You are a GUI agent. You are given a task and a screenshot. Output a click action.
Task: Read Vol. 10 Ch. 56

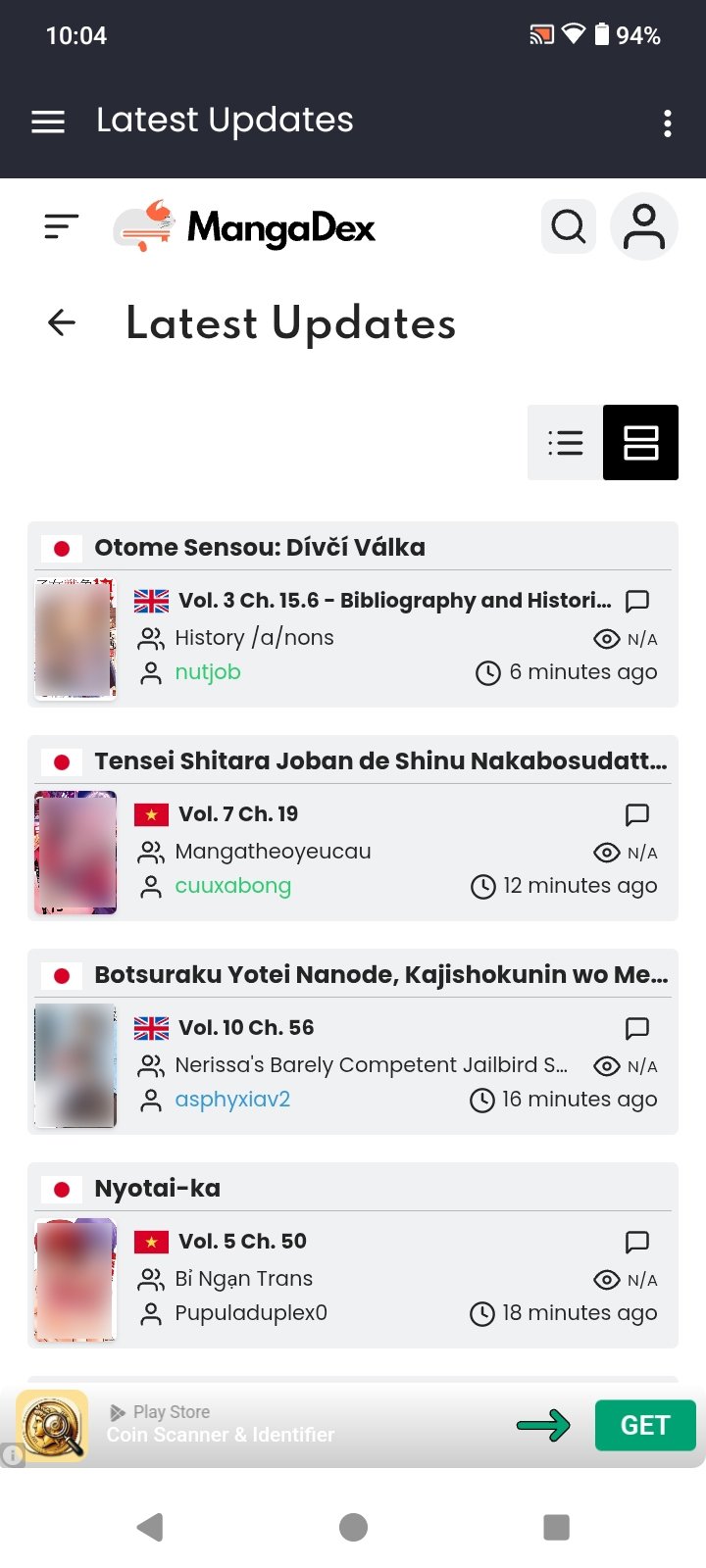tap(246, 1027)
